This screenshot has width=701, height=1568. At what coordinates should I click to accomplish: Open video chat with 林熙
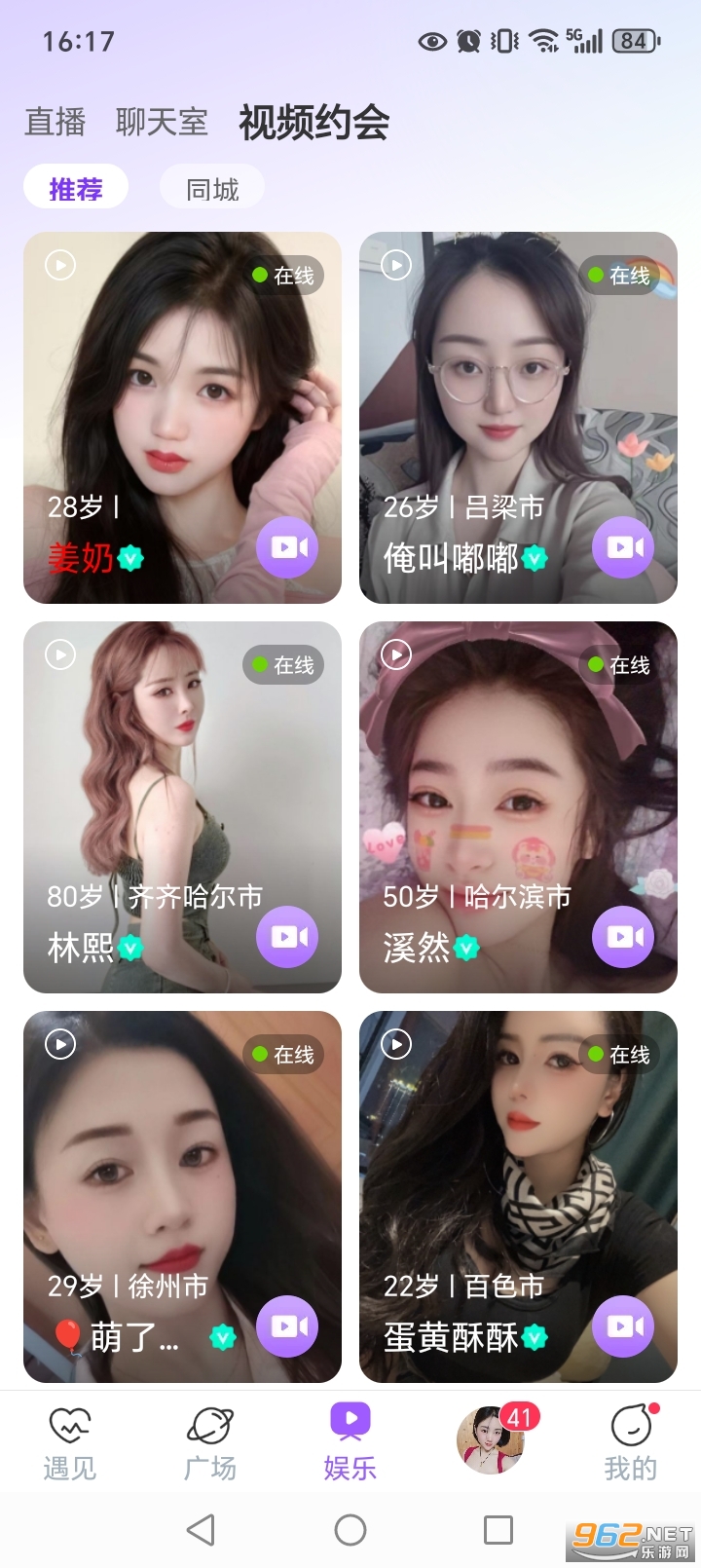(x=287, y=936)
